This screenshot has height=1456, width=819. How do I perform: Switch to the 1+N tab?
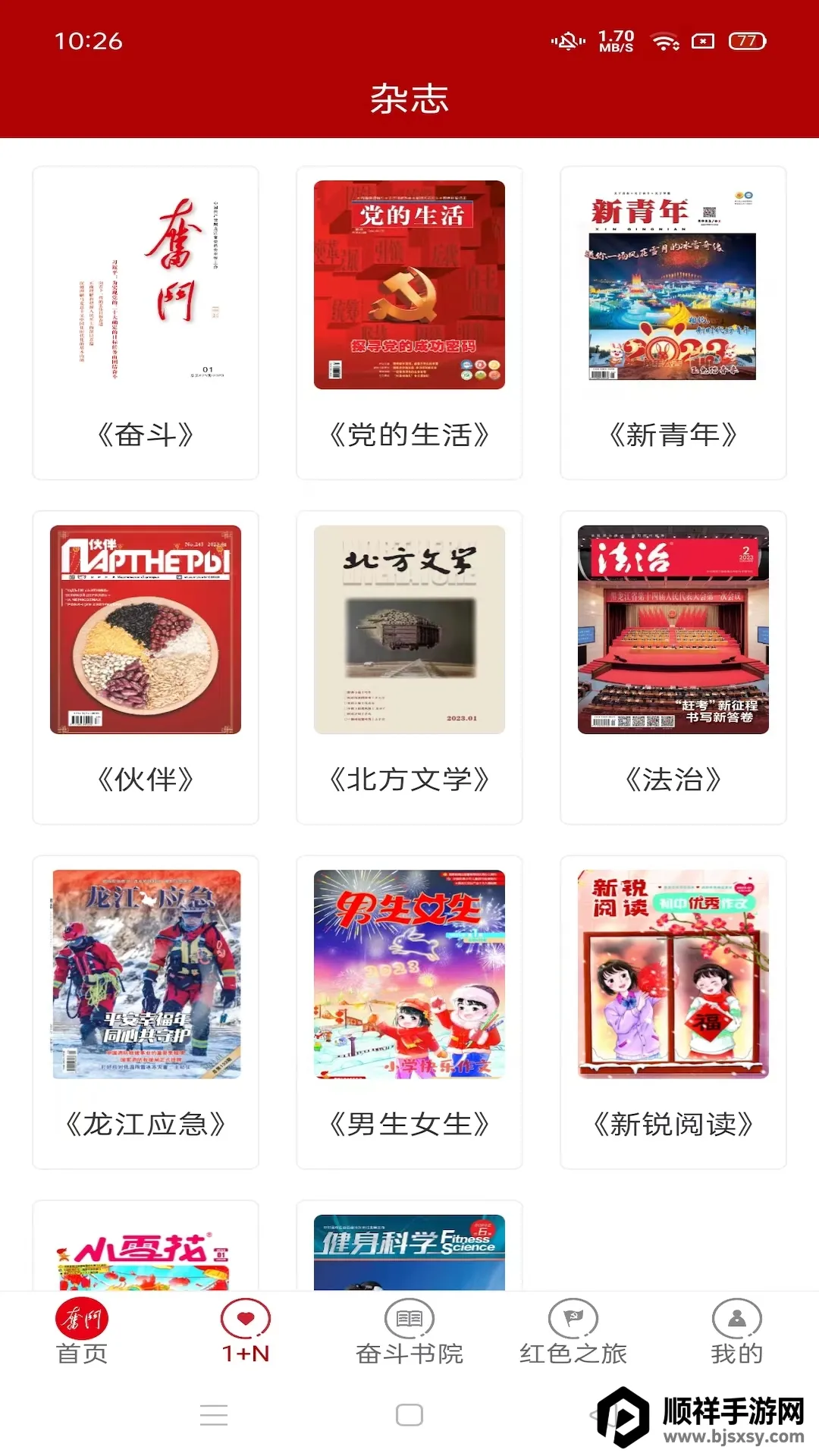246,1332
